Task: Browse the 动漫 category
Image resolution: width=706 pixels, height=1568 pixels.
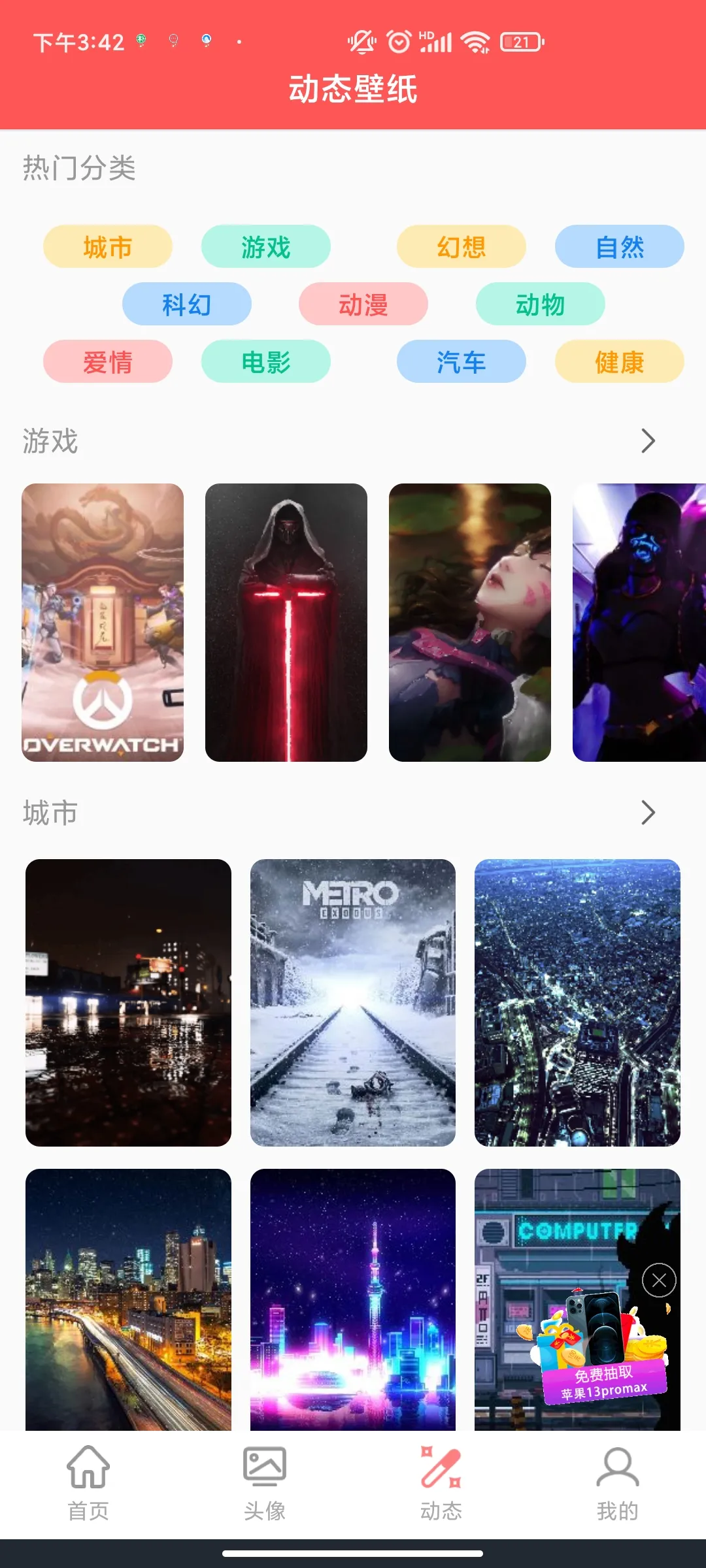Action: (x=363, y=304)
